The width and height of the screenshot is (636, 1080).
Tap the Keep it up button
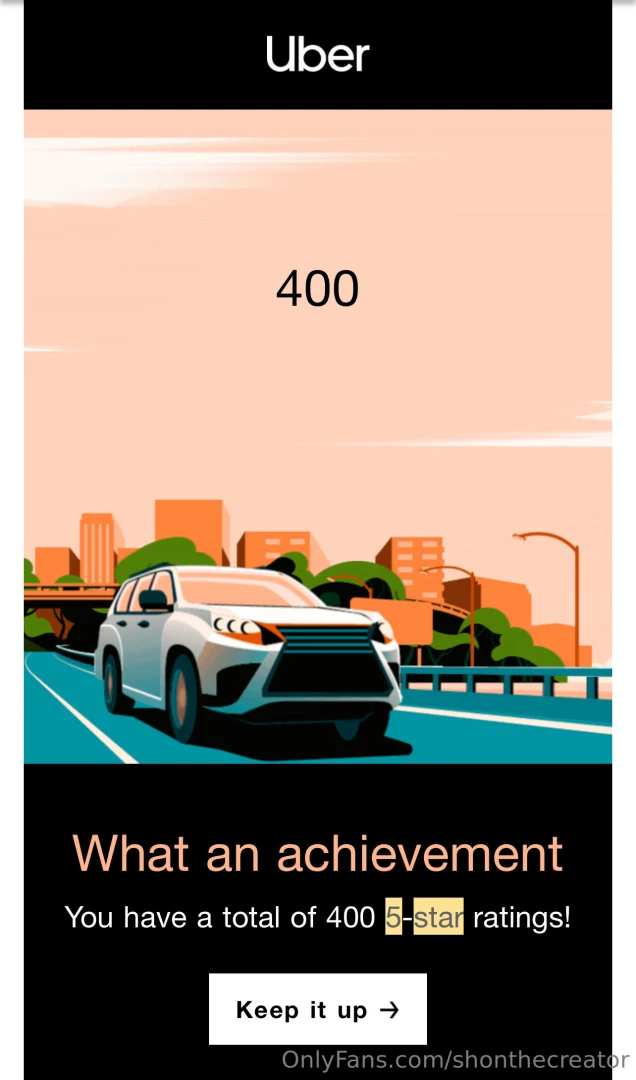[318, 1009]
